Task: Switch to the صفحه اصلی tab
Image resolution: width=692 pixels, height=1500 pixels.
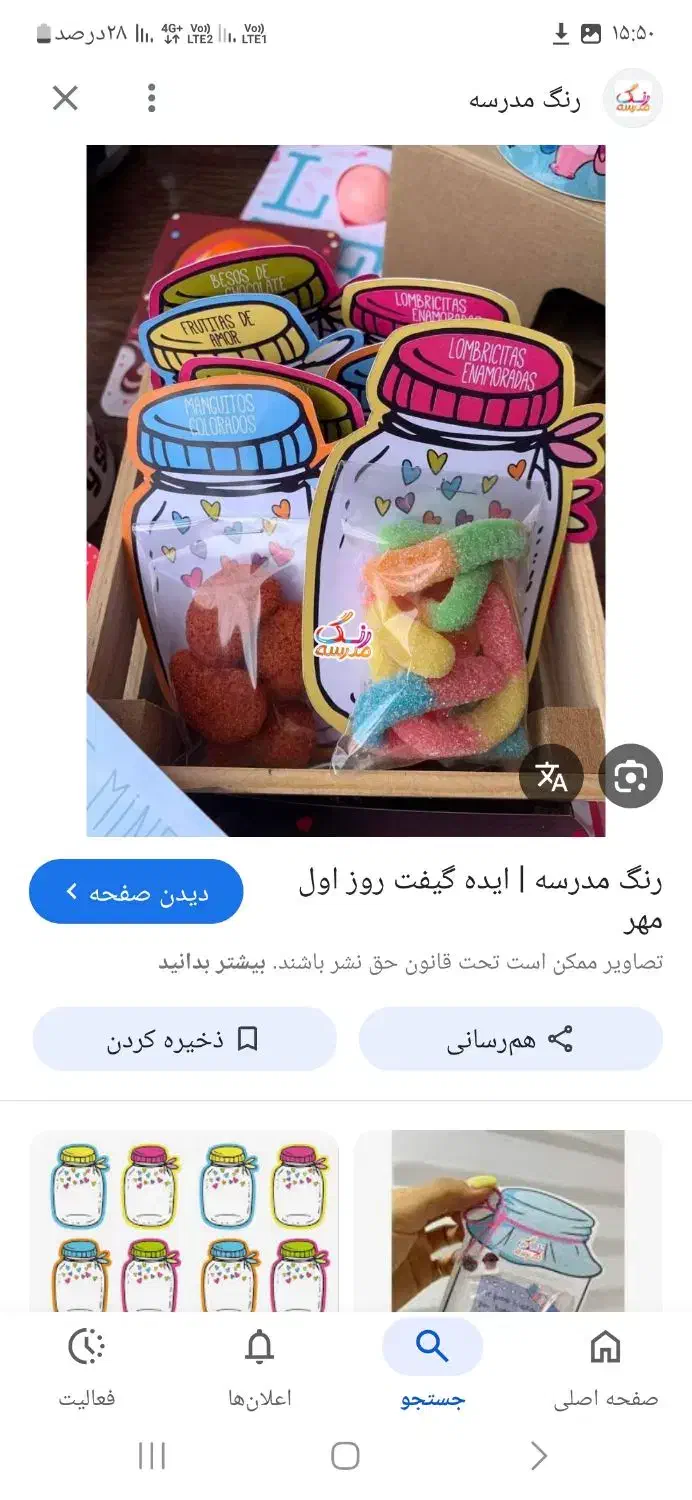Action: pos(606,1366)
